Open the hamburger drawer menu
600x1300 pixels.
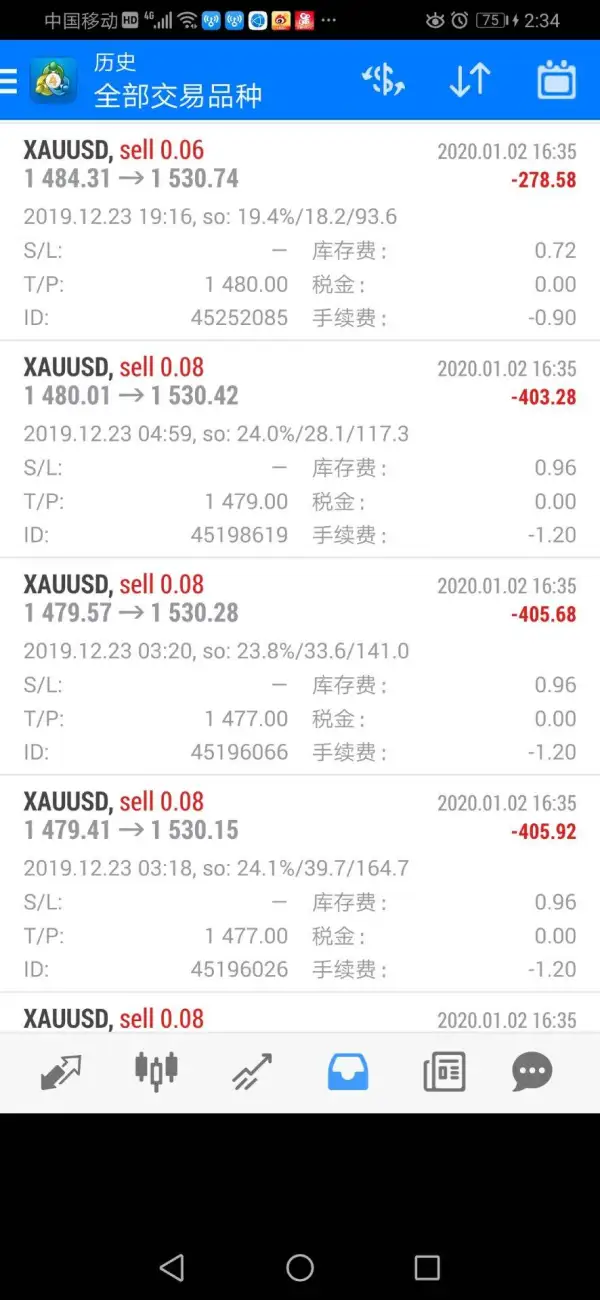click(9, 80)
